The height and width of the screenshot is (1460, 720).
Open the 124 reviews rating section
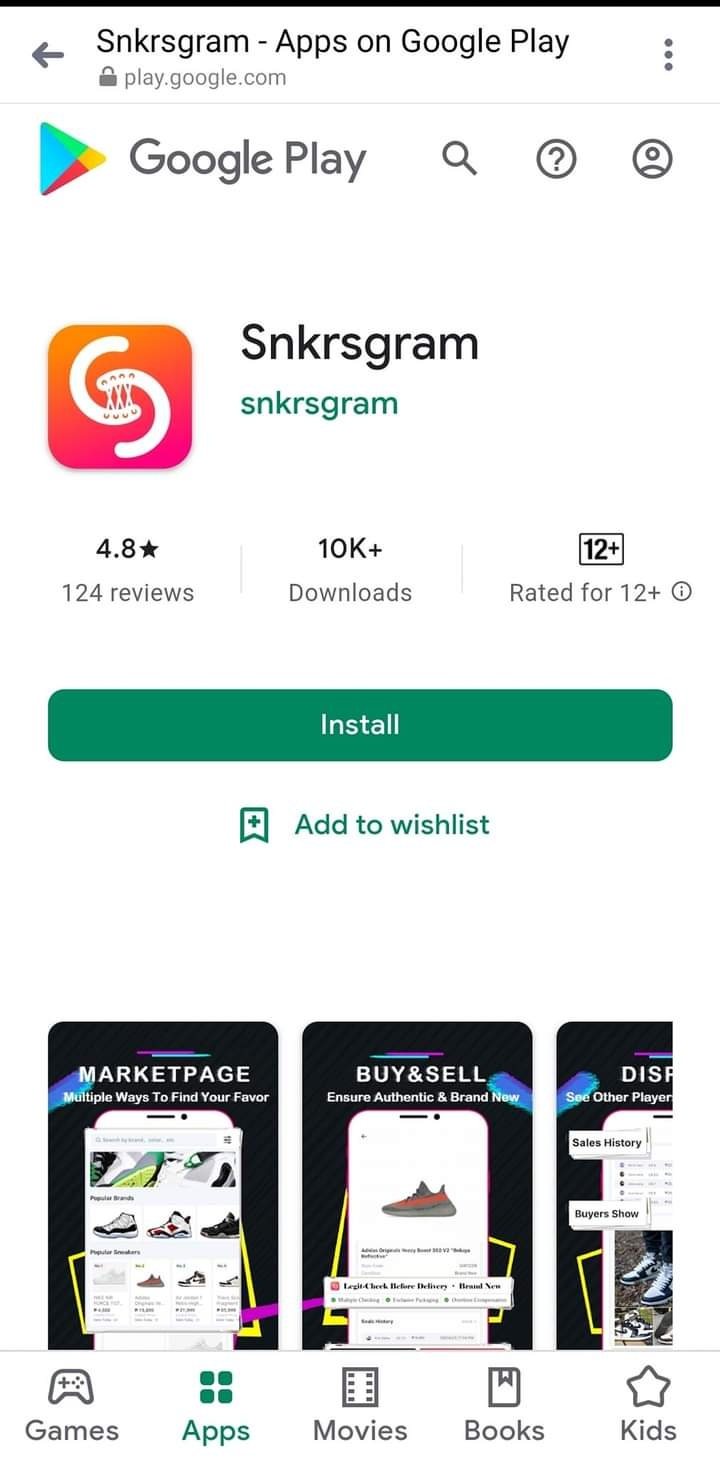pyautogui.click(x=128, y=570)
